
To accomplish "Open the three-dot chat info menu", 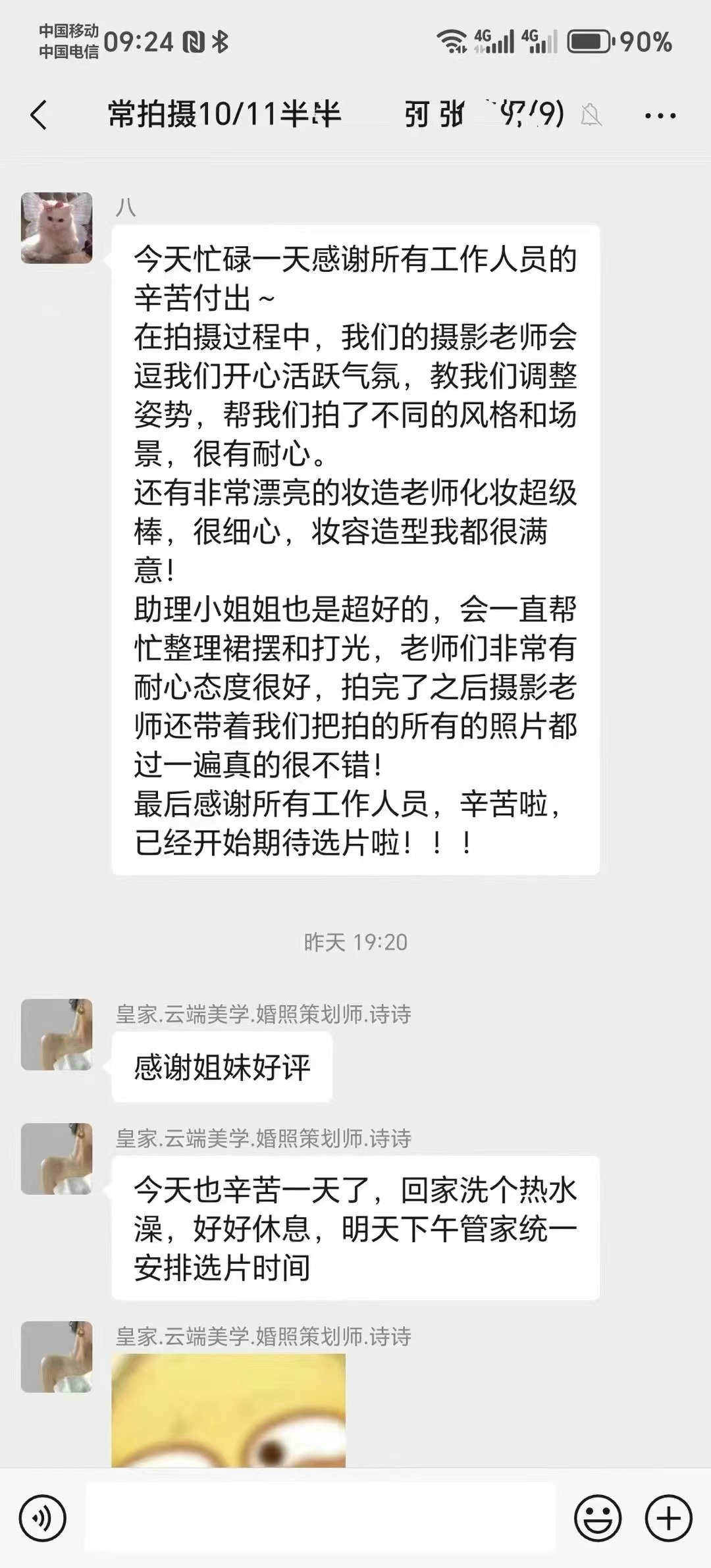I will [x=660, y=116].
